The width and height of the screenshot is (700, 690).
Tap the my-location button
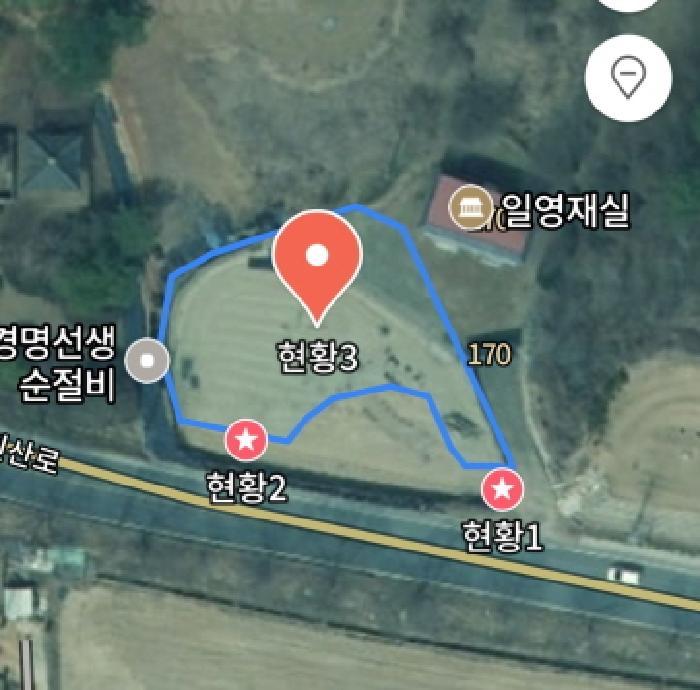pyautogui.click(x=629, y=75)
